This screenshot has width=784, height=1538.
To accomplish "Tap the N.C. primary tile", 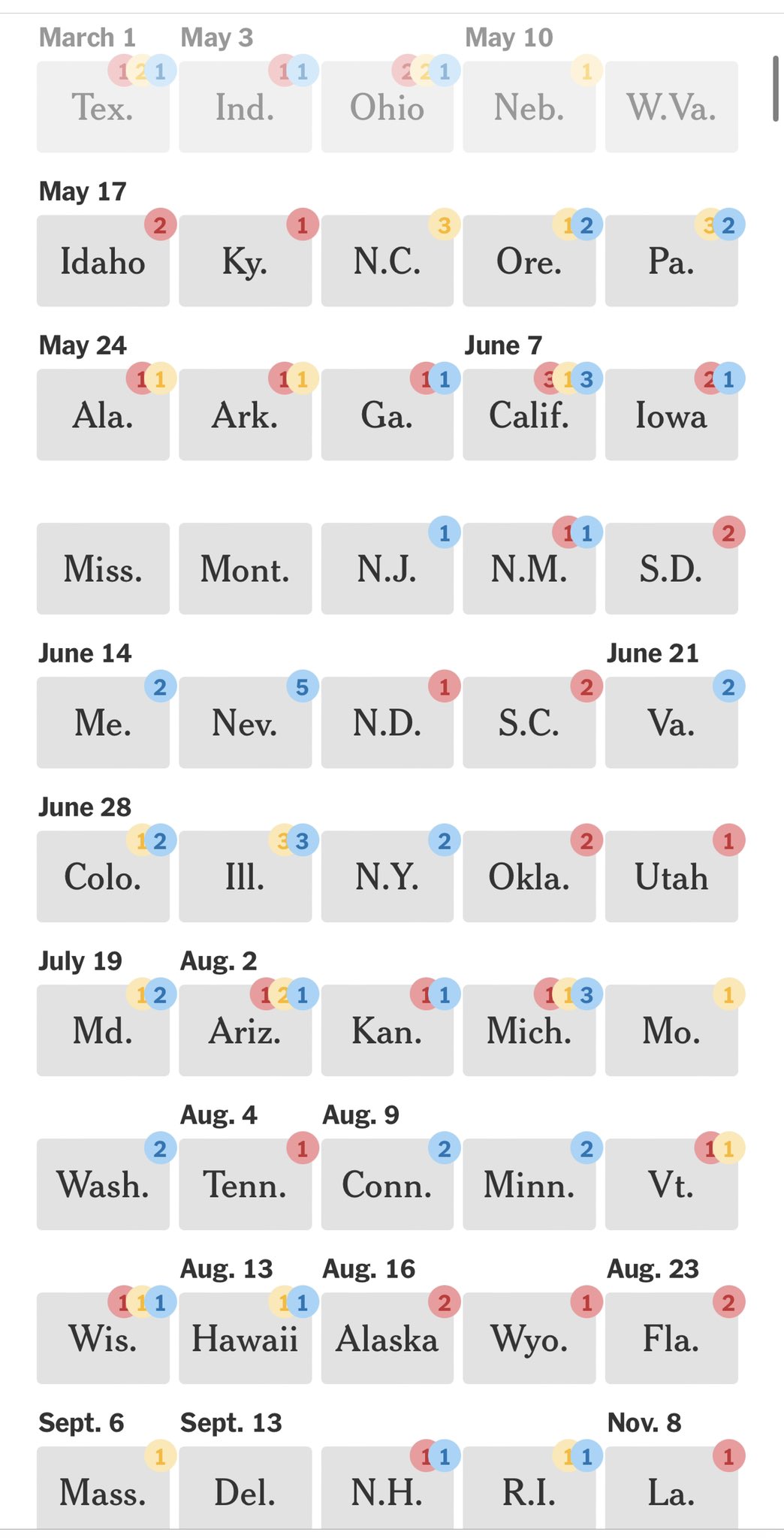I will click(x=387, y=261).
